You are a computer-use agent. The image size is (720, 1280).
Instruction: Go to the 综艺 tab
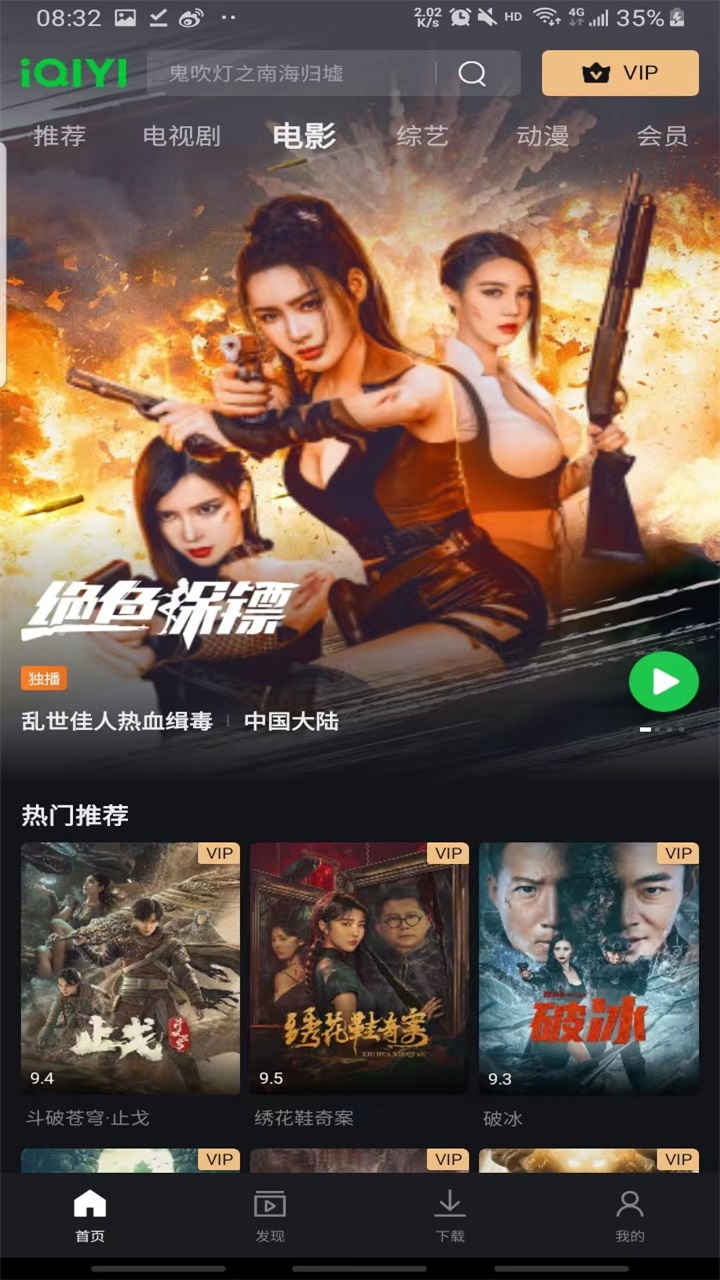[x=423, y=136]
